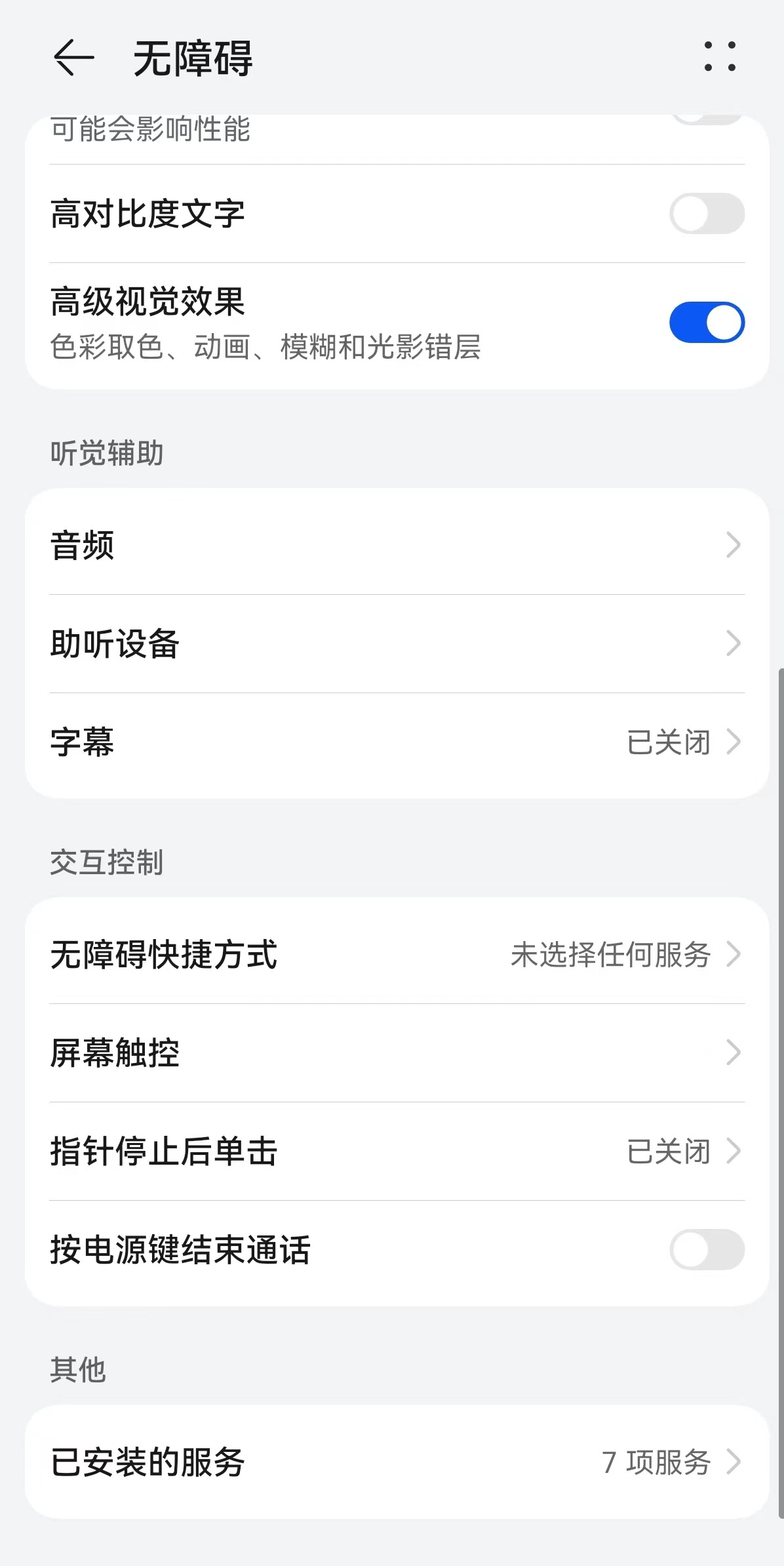The image size is (784, 1566).
Task: Open the four-dot overflow menu
Action: 720,56
